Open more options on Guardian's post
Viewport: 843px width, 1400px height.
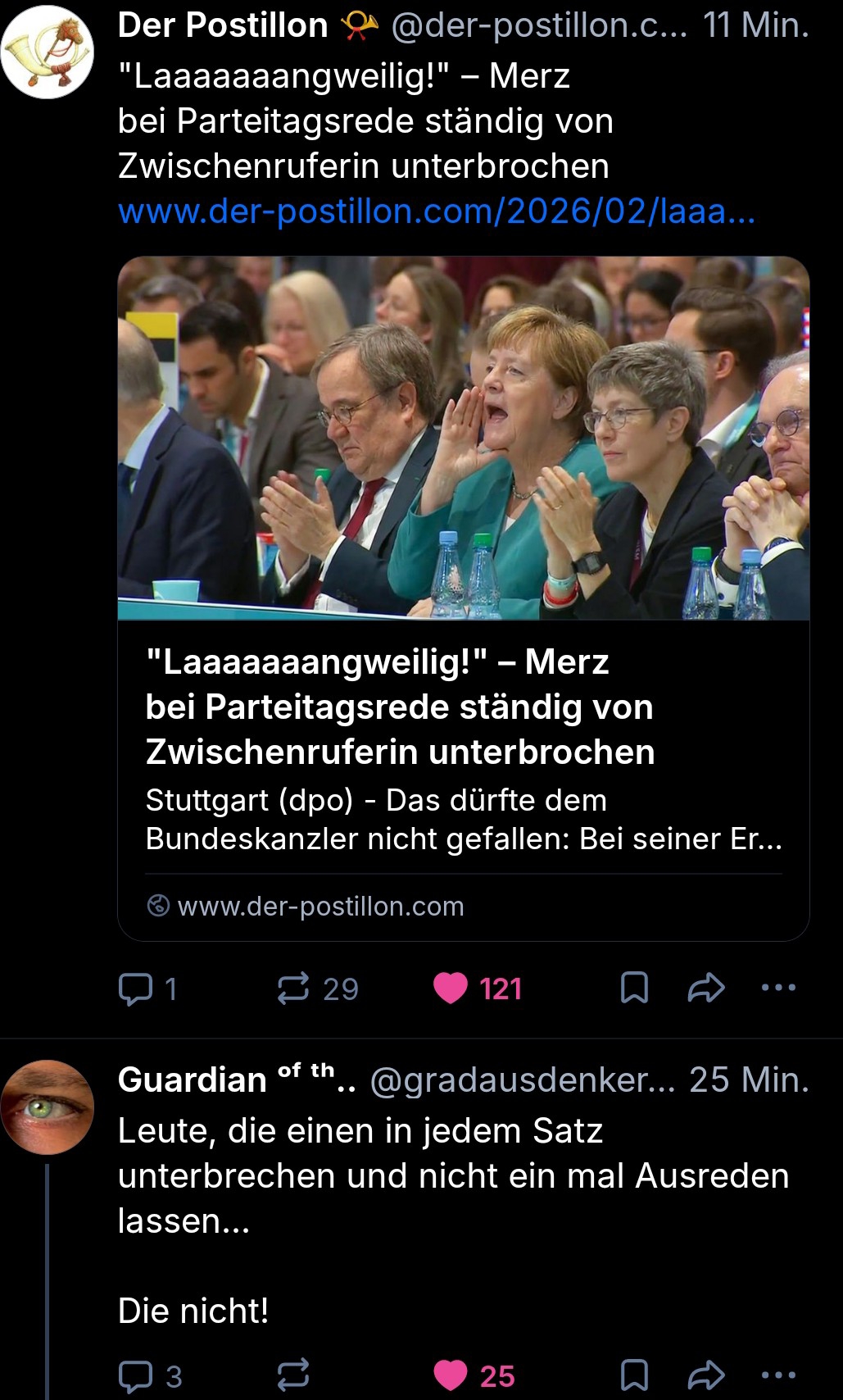click(778, 1375)
